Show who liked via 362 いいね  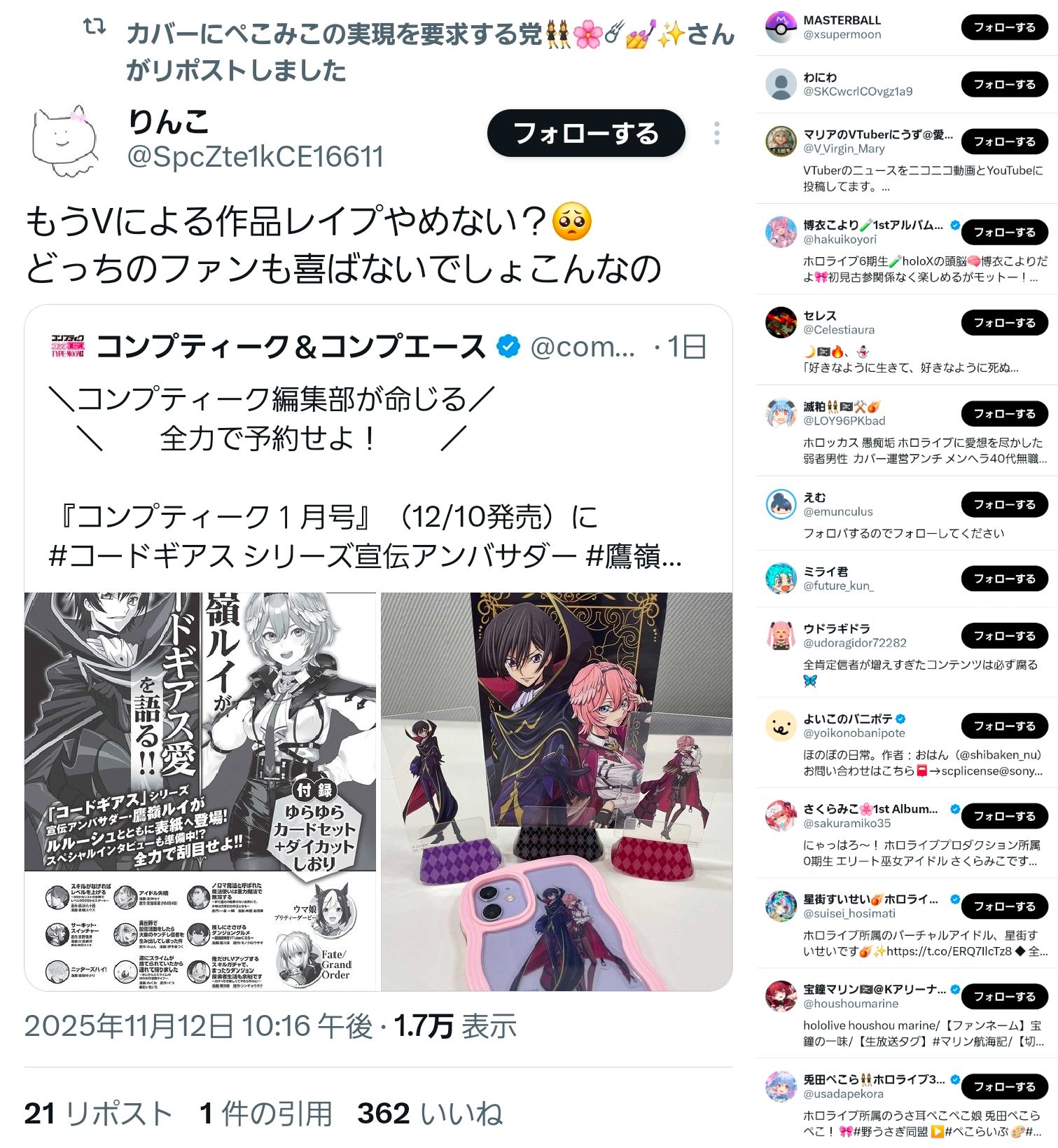coord(430,1114)
